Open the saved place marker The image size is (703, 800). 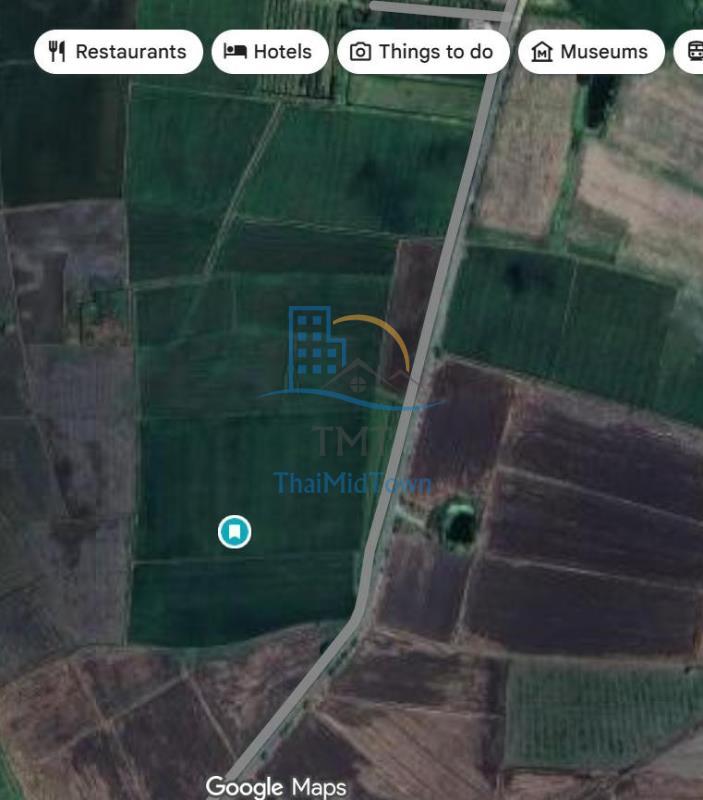coord(234,532)
